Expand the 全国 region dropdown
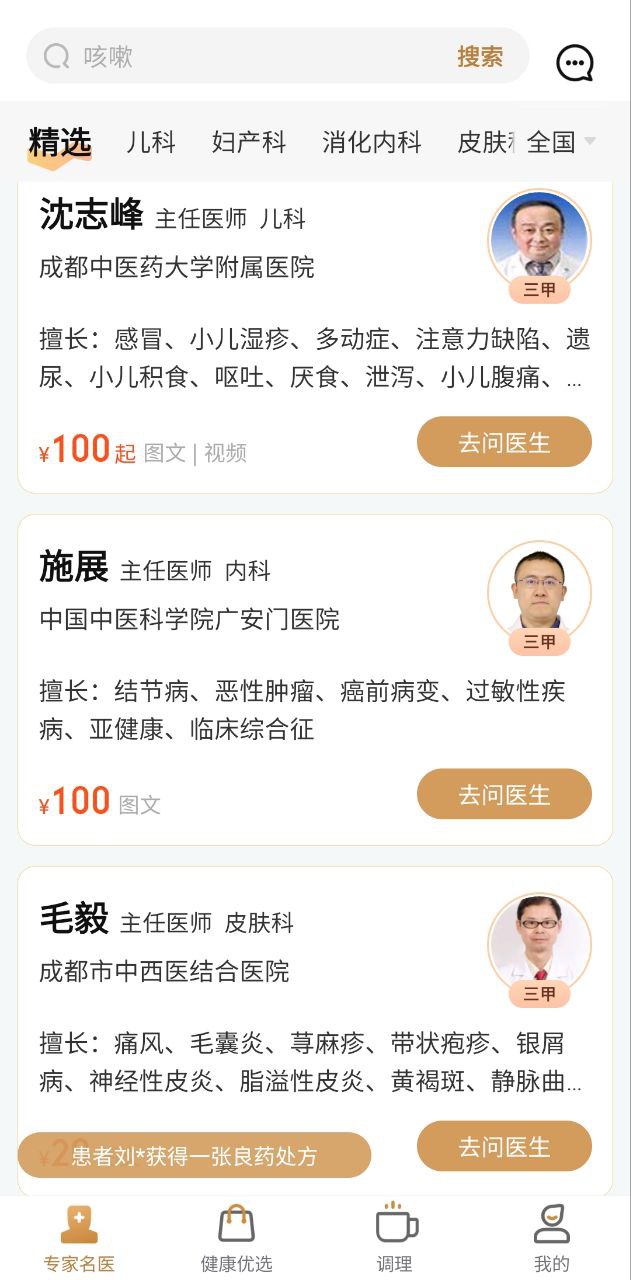Screen dimensions: 631x1280 560,143
